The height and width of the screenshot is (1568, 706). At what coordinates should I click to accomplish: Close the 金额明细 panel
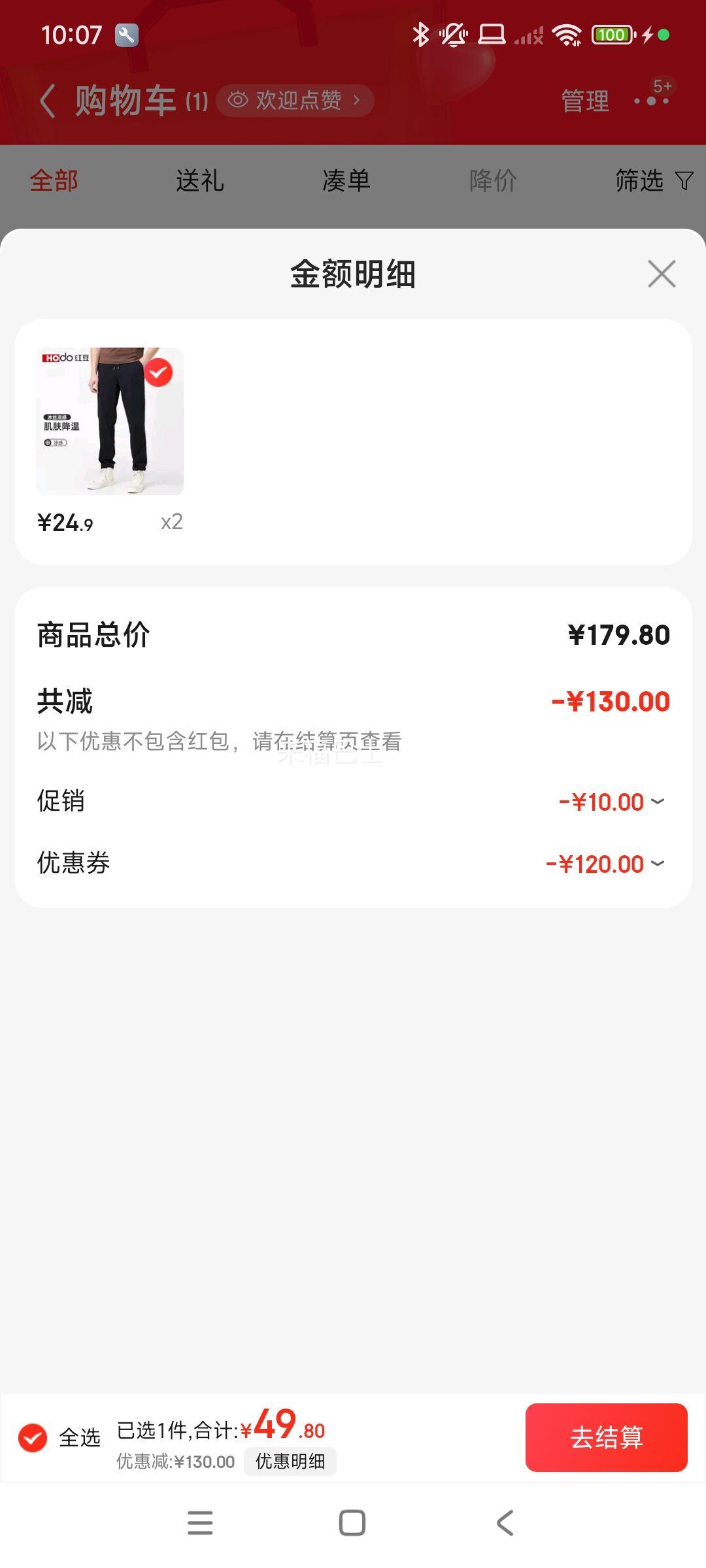[x=662, y=274]
